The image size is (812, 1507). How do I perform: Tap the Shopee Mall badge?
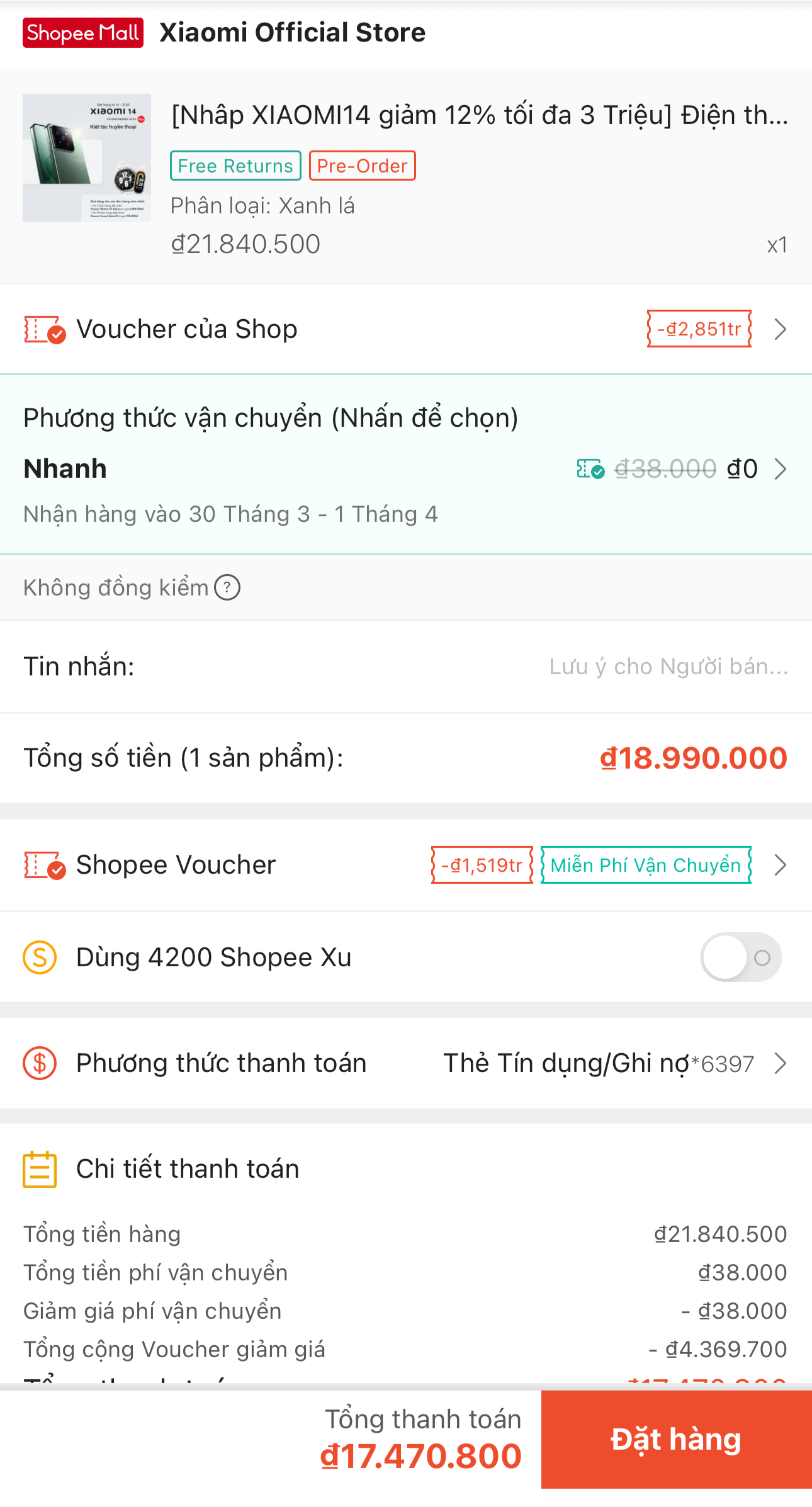click(x=82, y=31)
